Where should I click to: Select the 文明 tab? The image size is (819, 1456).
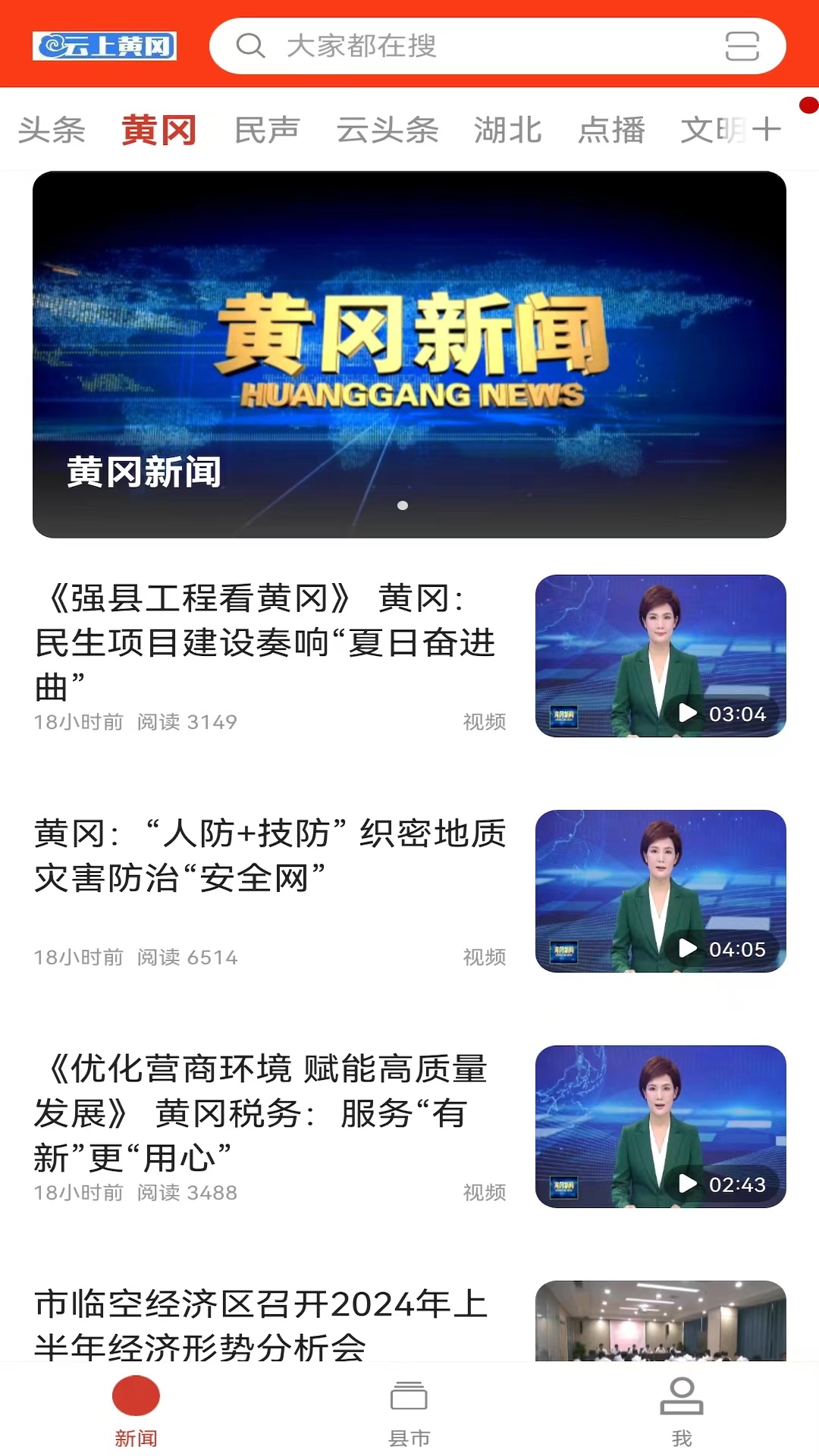click(711, 130)
